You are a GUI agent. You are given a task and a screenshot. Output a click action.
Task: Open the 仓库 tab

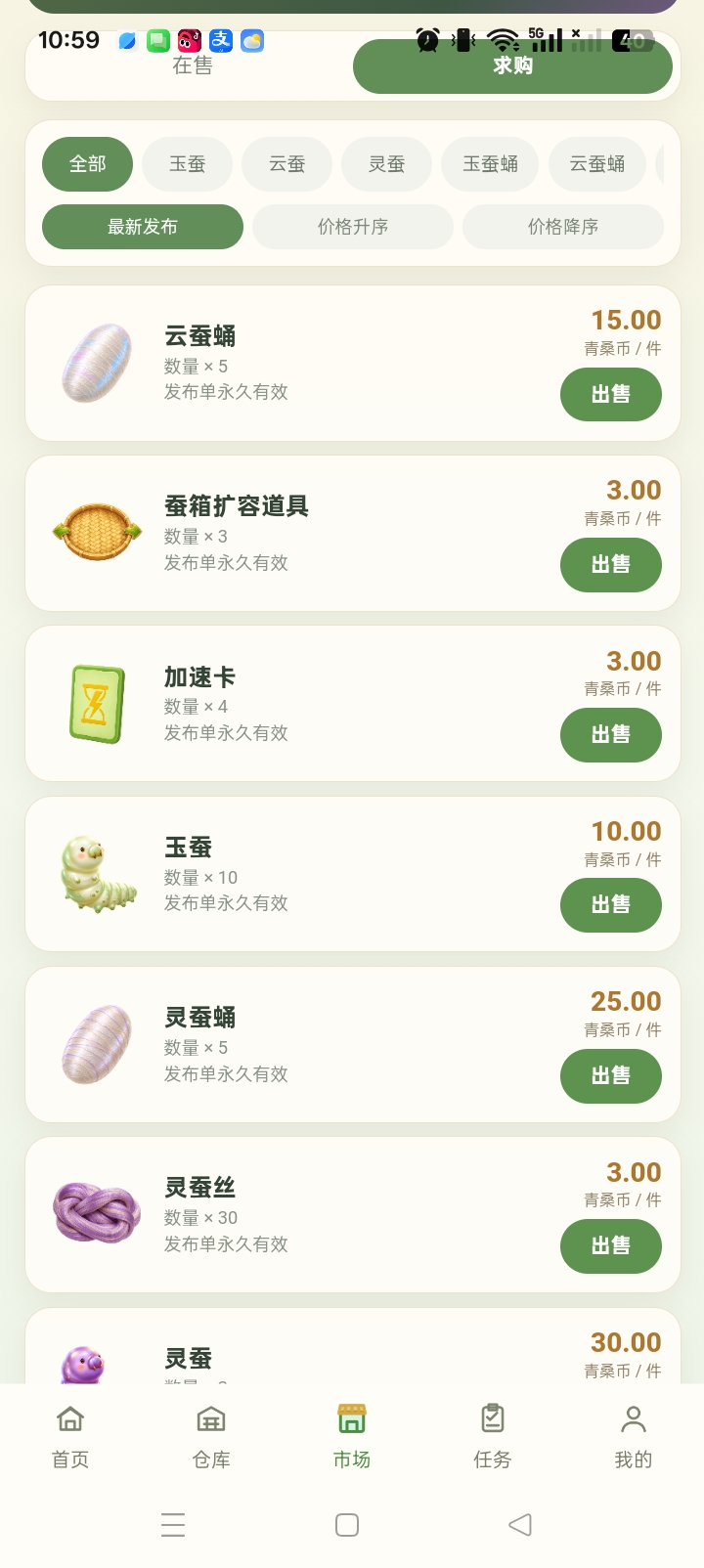211,1437
